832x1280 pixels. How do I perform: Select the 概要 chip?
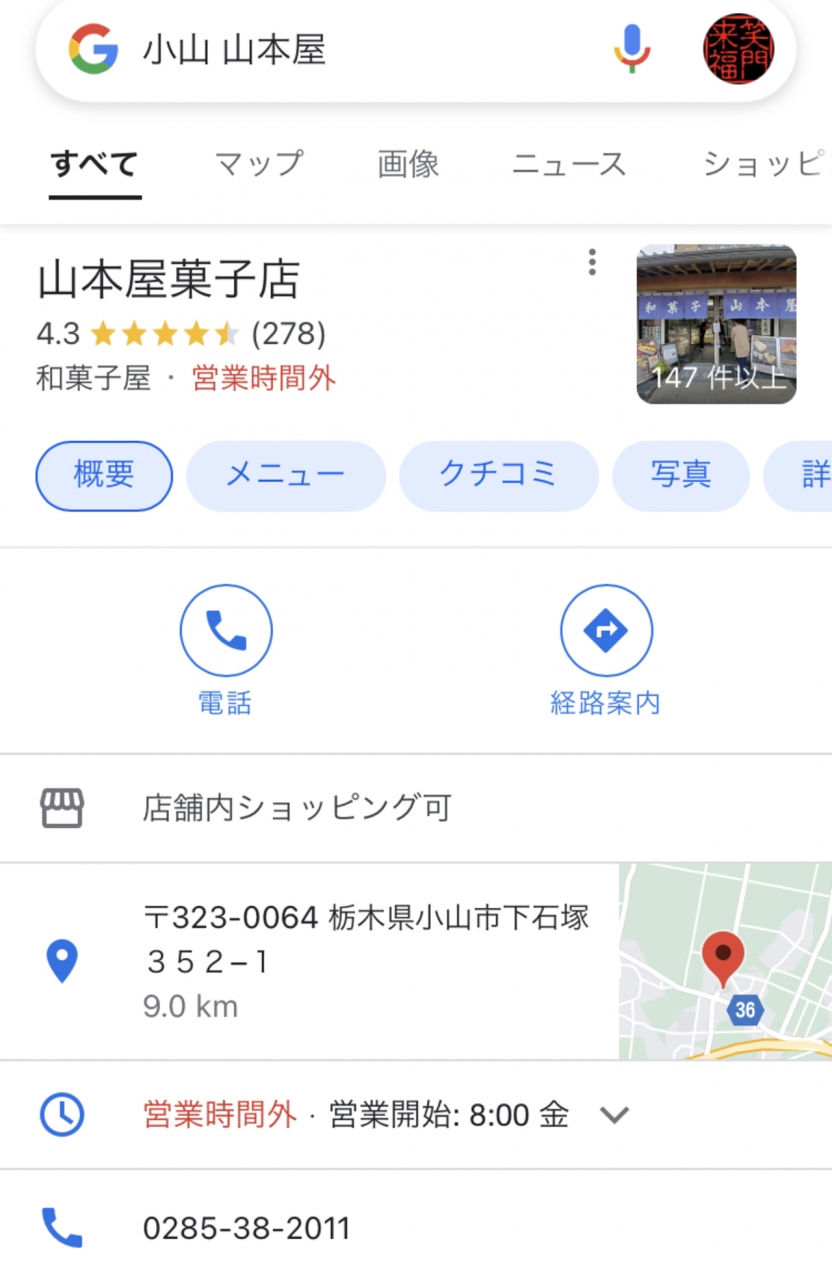(x=104, y=476)
